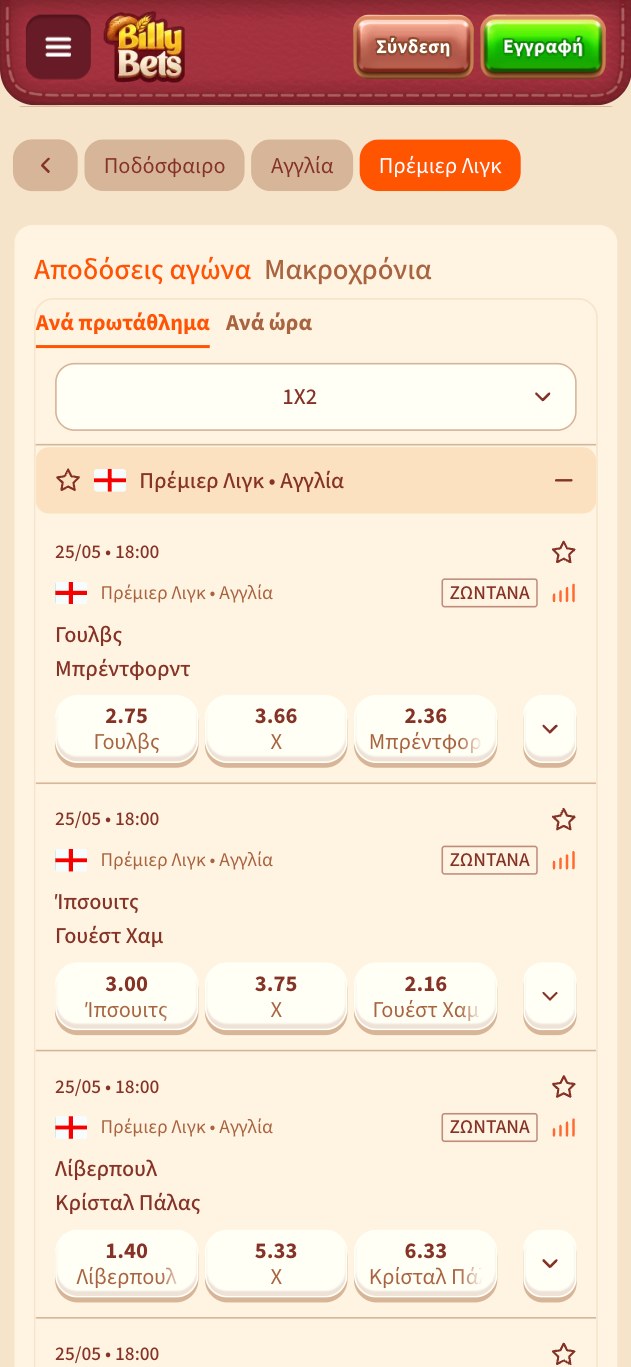Expand more markets for Γουλβς match
Screen dimensions: 631x1367
[x=550, y=729]
